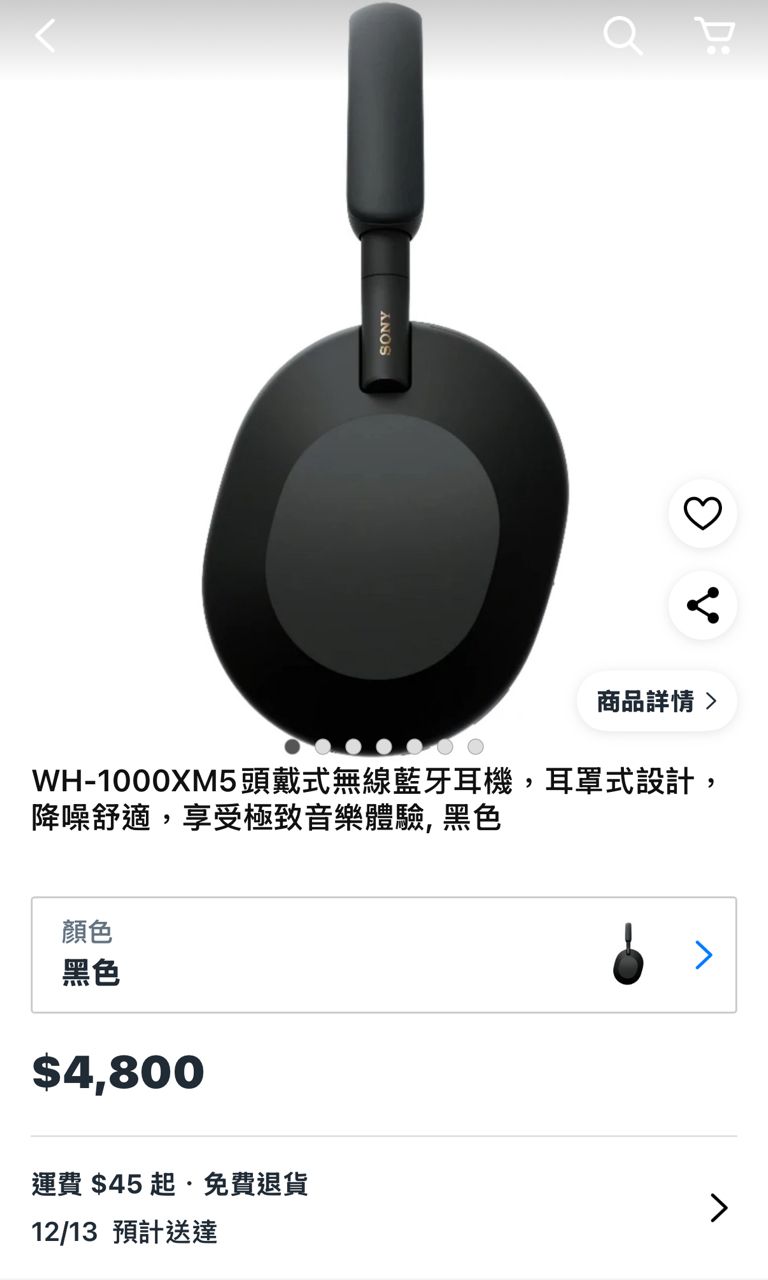Add headphones to favorites with heart

coord(702,514)
